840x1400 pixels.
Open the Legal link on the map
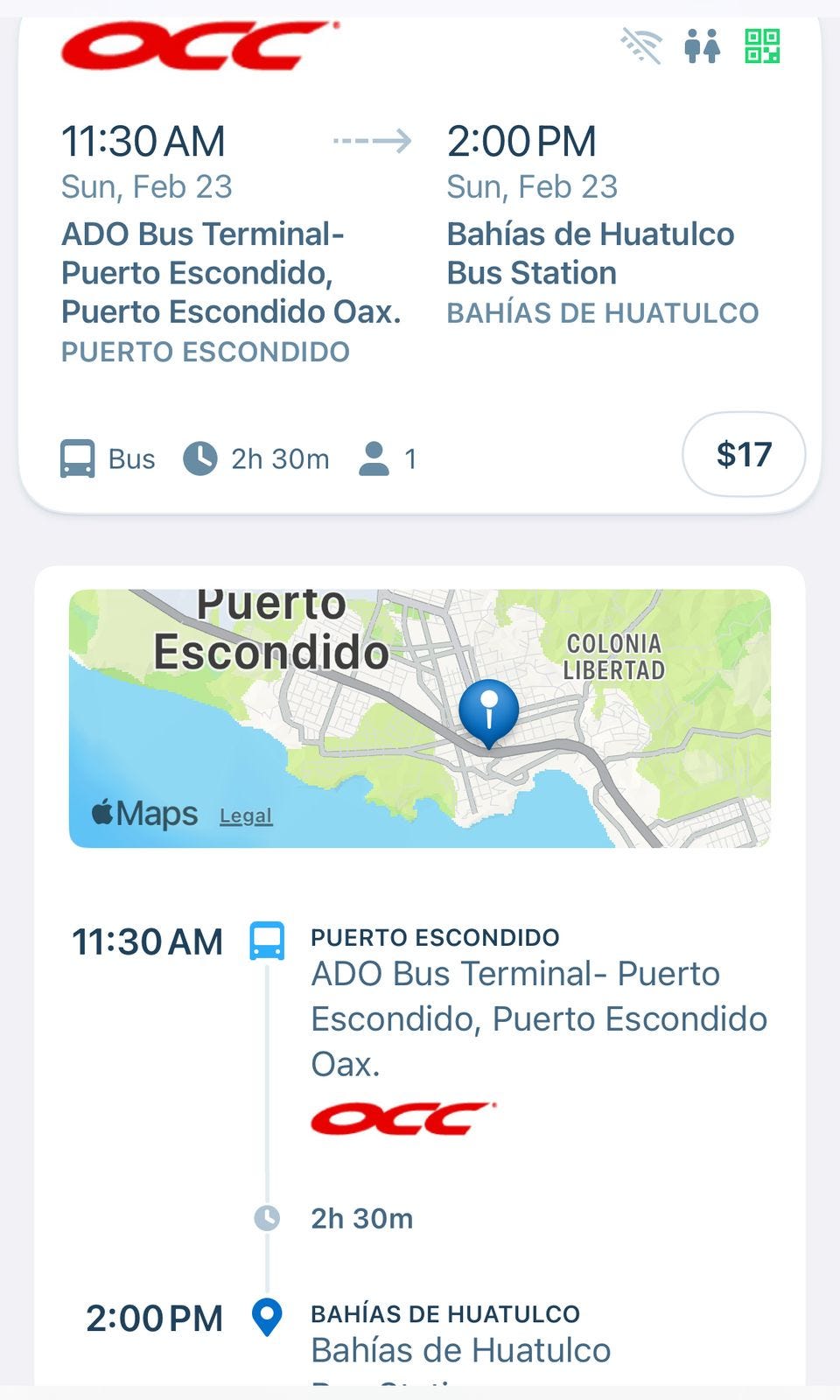[246, 815]
